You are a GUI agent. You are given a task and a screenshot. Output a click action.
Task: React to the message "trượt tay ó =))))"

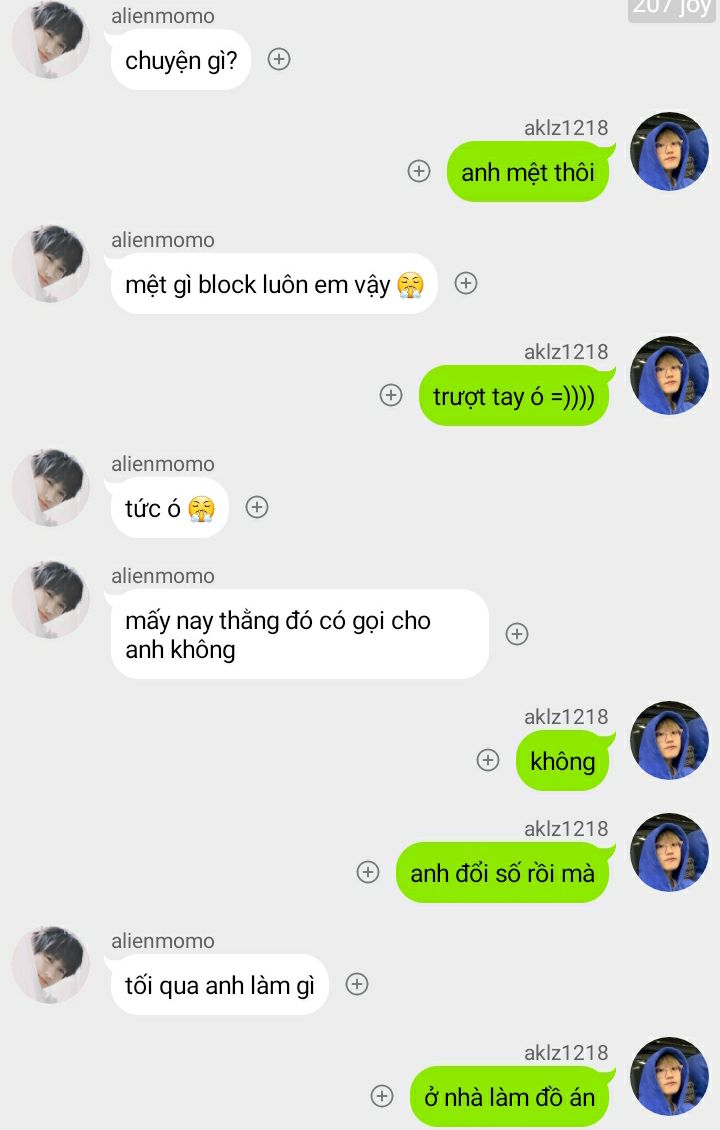[x=391, y=395]
